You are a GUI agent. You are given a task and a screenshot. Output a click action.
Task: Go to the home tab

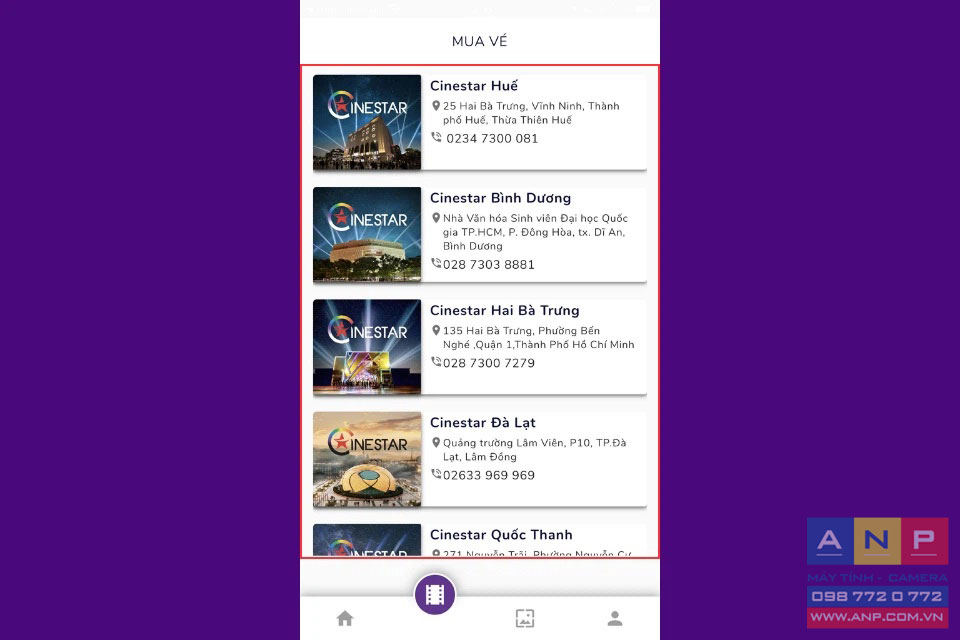point(345,618)
